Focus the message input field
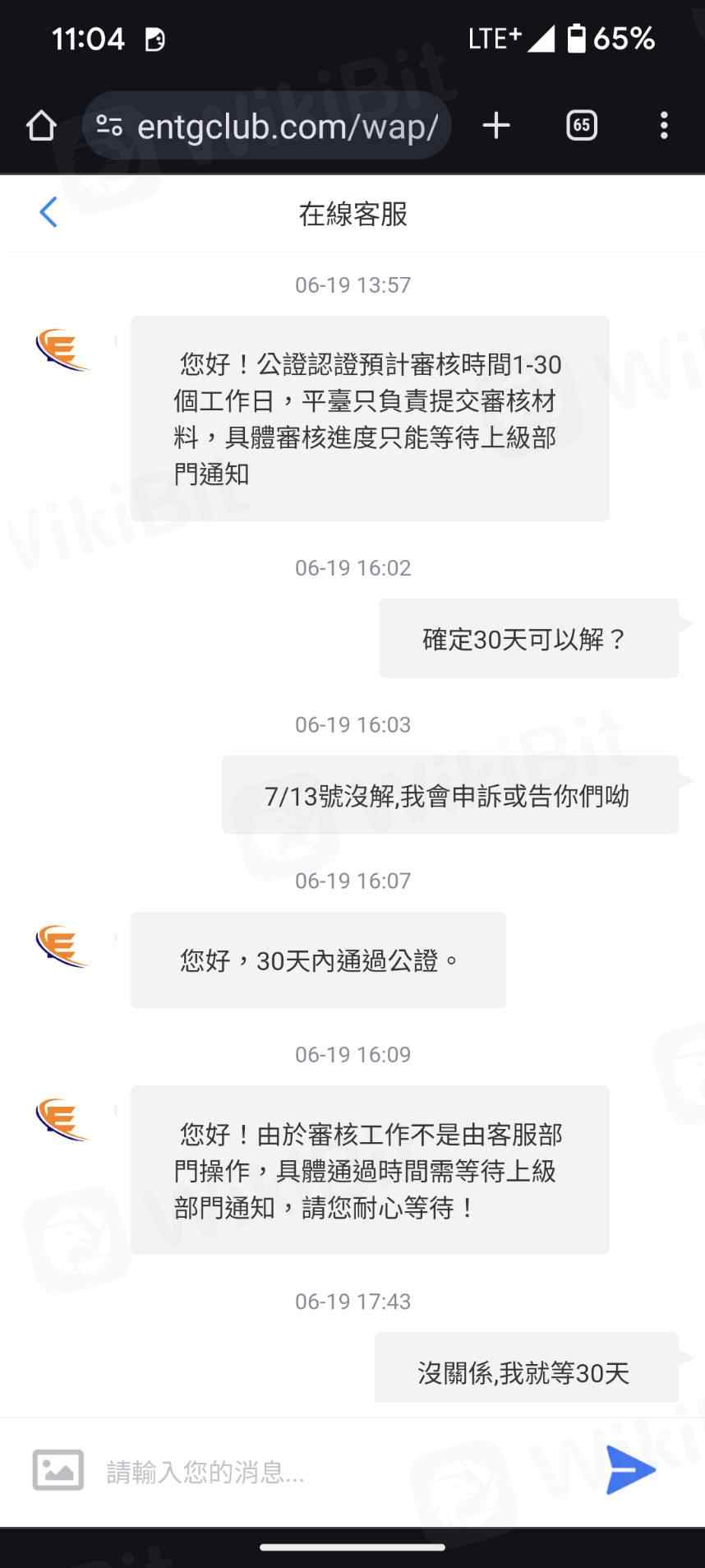This screenshot has height=1568, width=705. coord(329,1471)
